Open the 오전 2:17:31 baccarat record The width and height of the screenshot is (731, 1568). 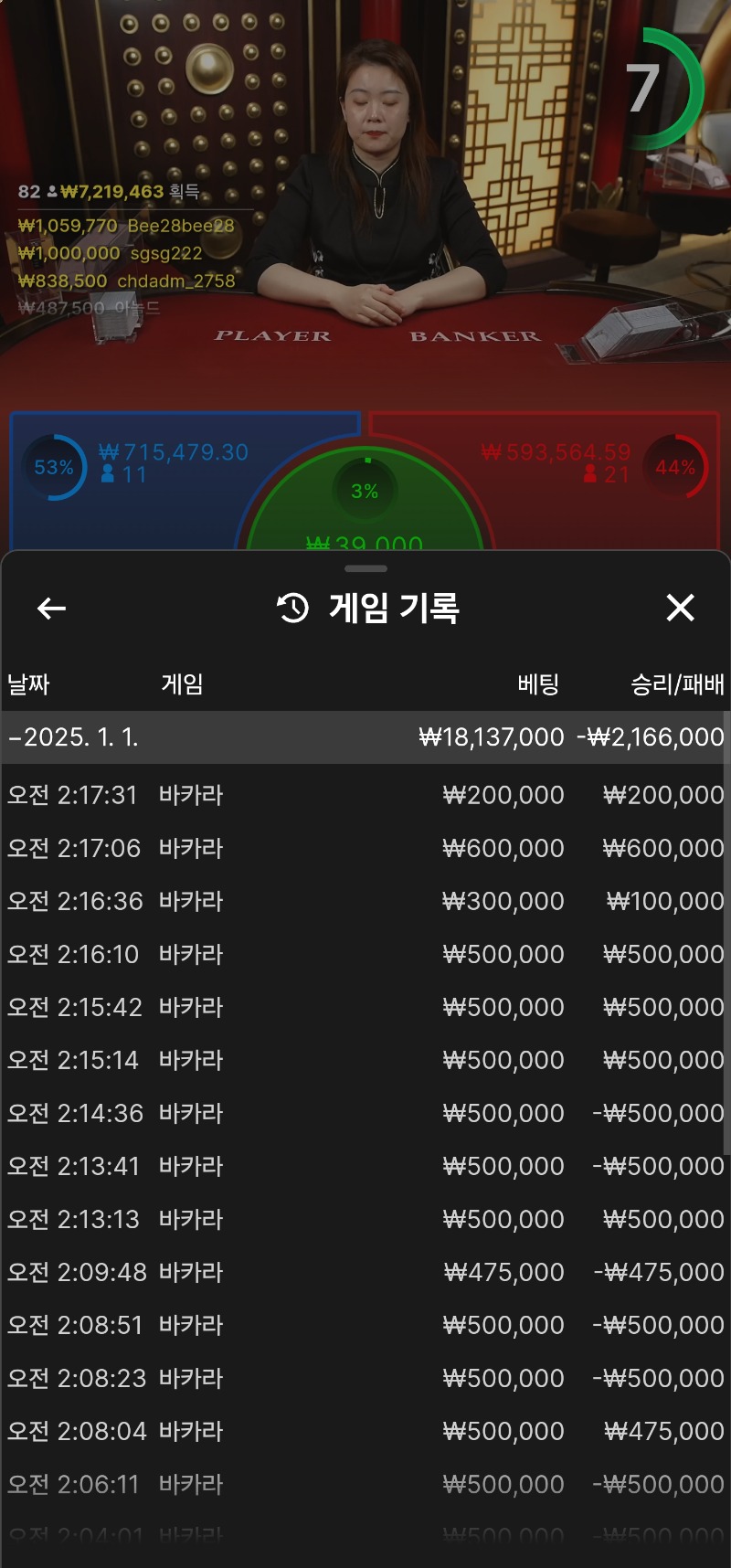point(365,795)
